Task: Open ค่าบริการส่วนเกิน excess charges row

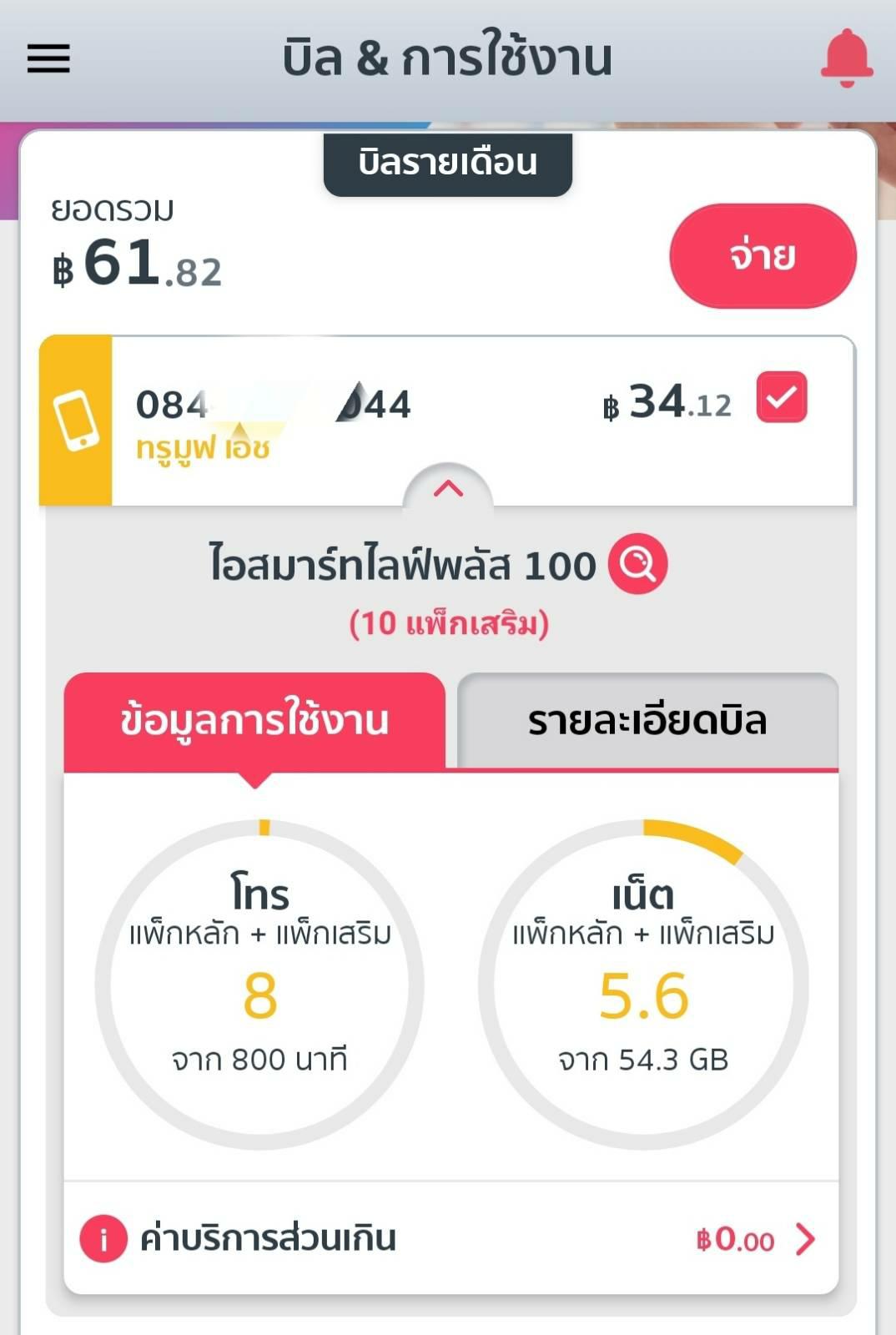Action: point(451,1239)
